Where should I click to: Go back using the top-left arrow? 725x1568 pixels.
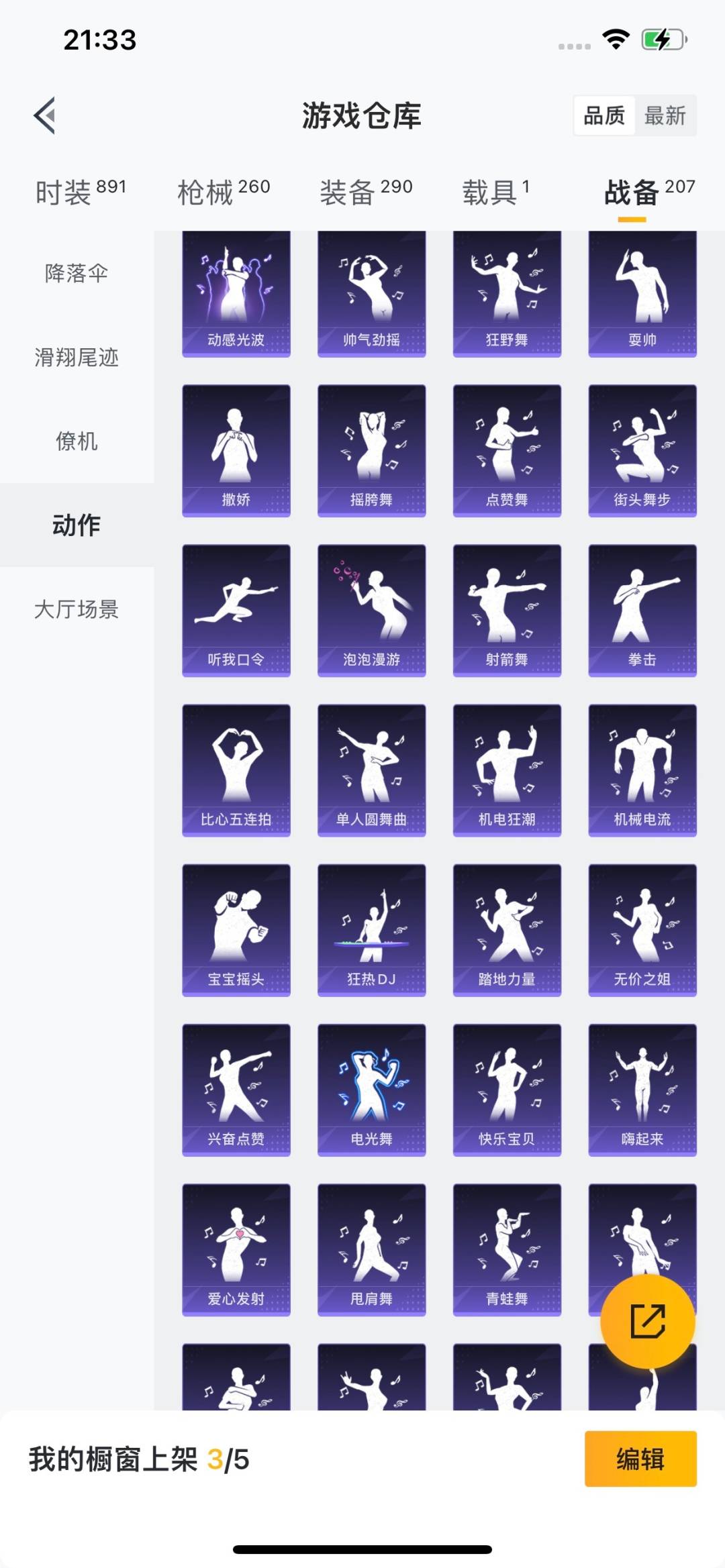pyautogui.click(x=45, y=115)
